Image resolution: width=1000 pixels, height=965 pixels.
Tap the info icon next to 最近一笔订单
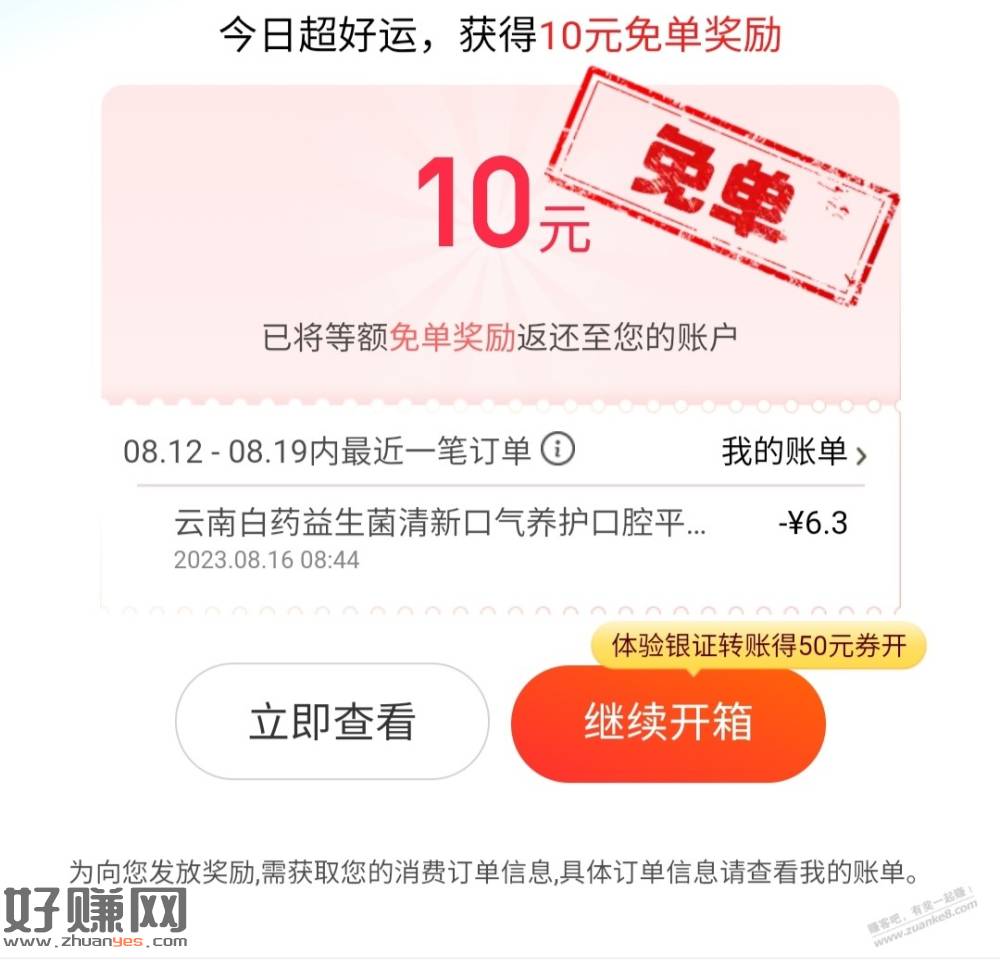pos(558,450)
